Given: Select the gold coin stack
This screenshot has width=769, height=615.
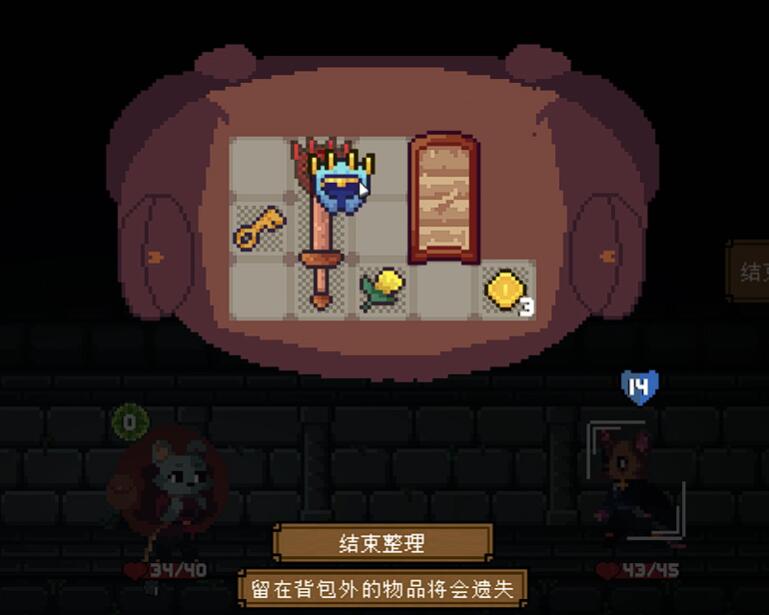Looking at the screenshot, I should coord(503,290).
